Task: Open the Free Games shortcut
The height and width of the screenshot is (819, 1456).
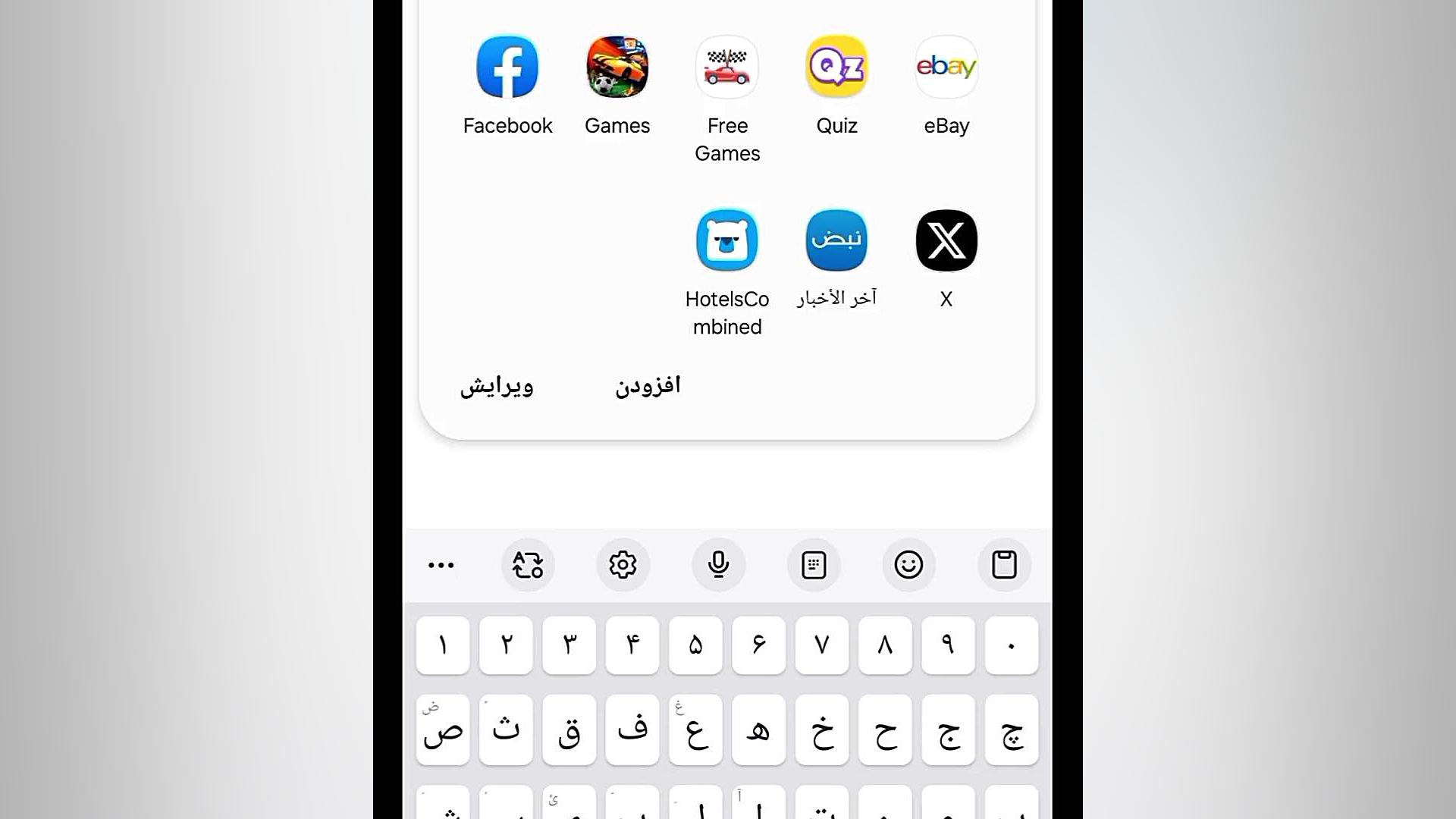Action: click(727, 68)
